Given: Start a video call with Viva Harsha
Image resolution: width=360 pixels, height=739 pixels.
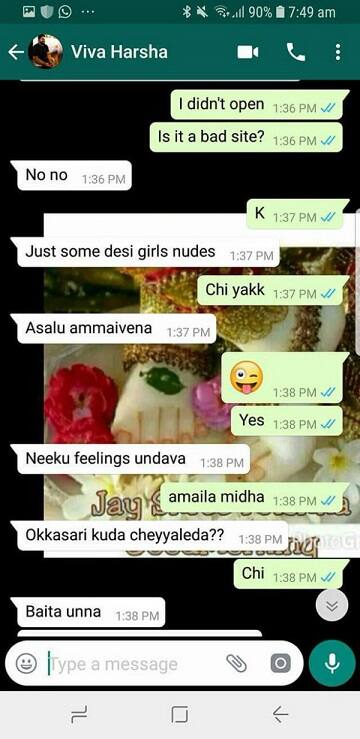Looking at the screenshot, I should click(248, 52).
